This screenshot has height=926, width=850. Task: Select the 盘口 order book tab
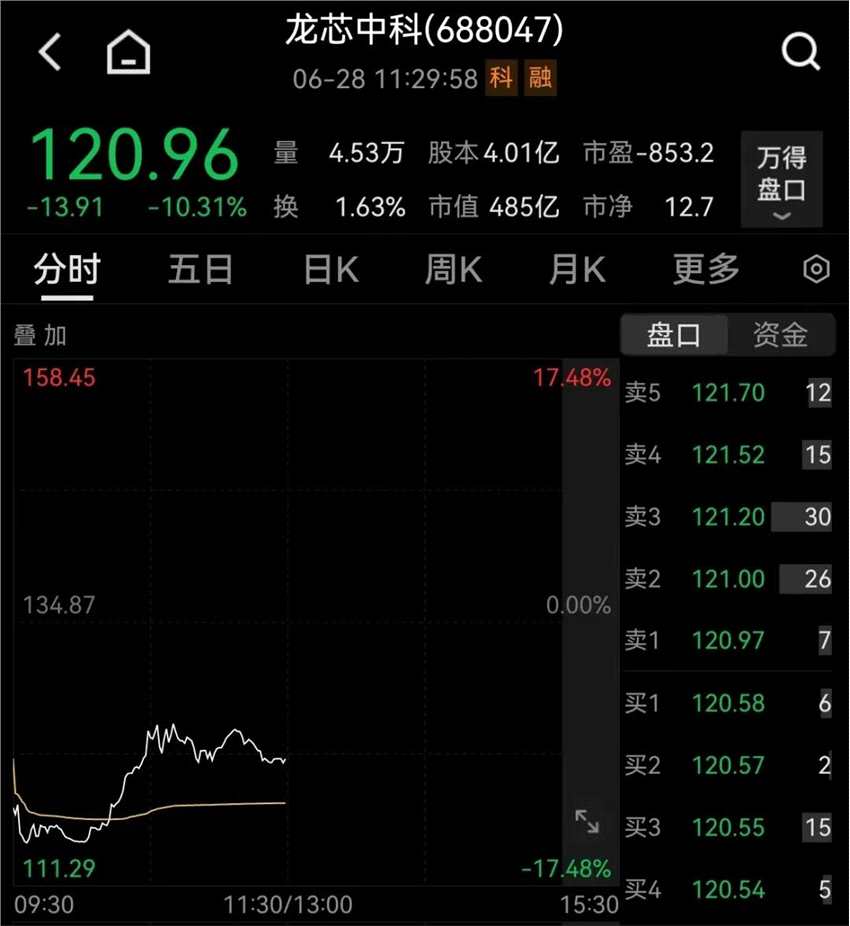pyautogui.click(x=674, y=335)
